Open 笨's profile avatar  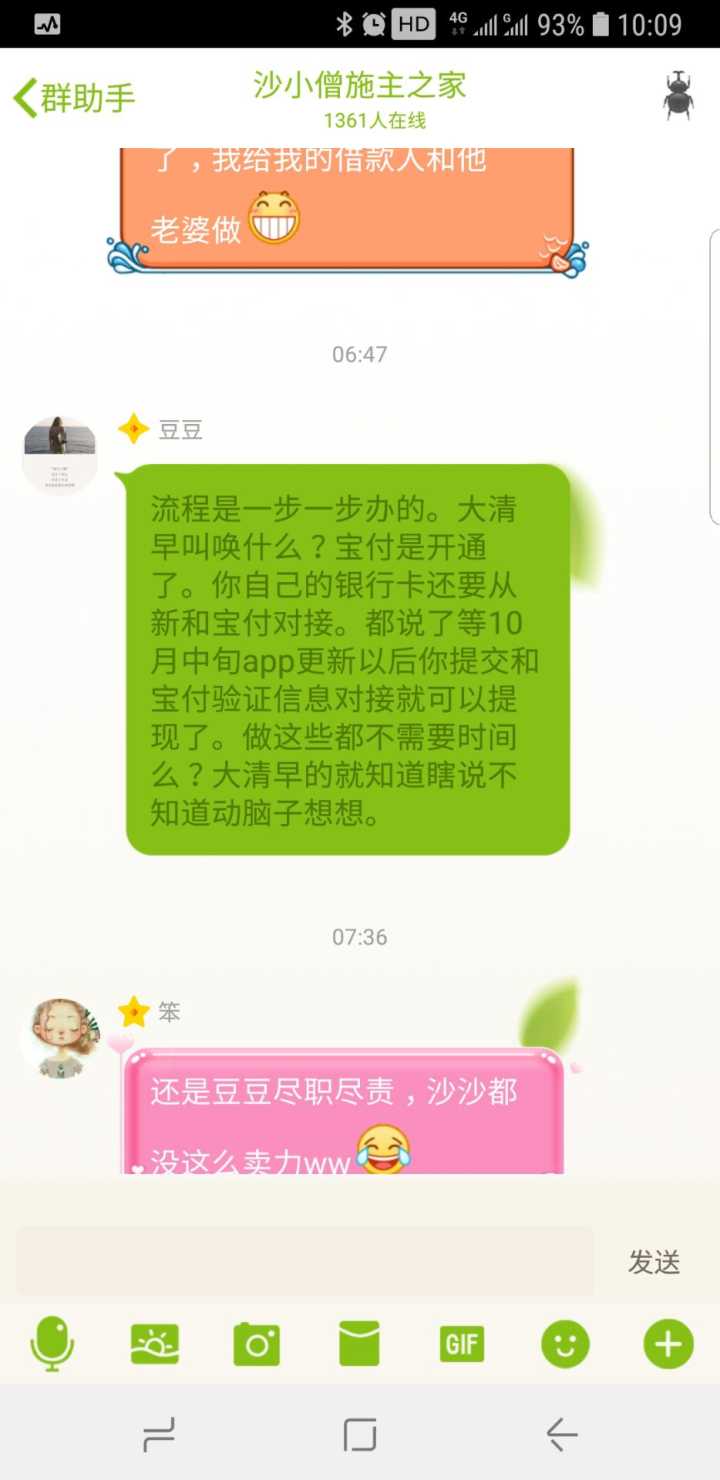pyautogui.click(x=62, y=1038)
